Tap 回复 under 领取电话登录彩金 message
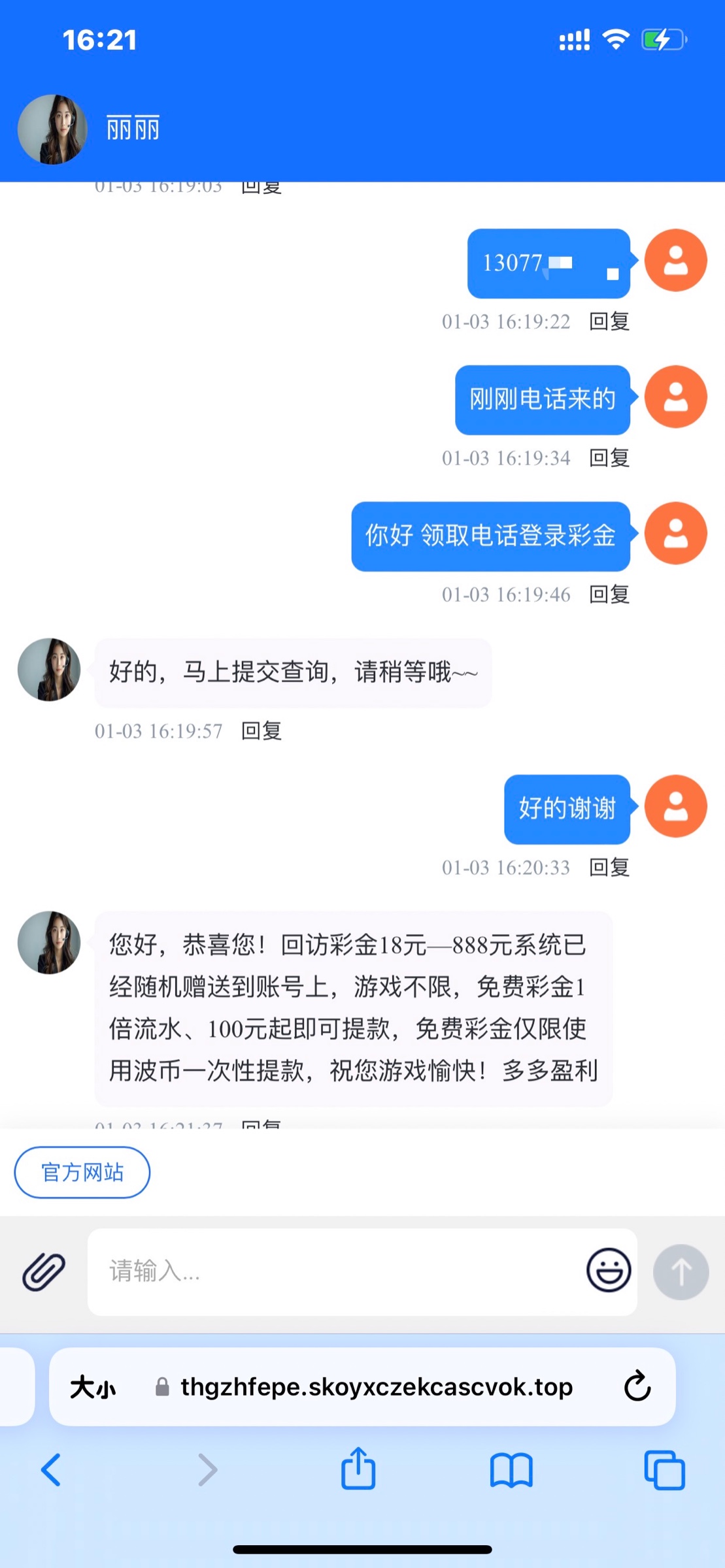 pyautogui.click(x=609, y=595)
